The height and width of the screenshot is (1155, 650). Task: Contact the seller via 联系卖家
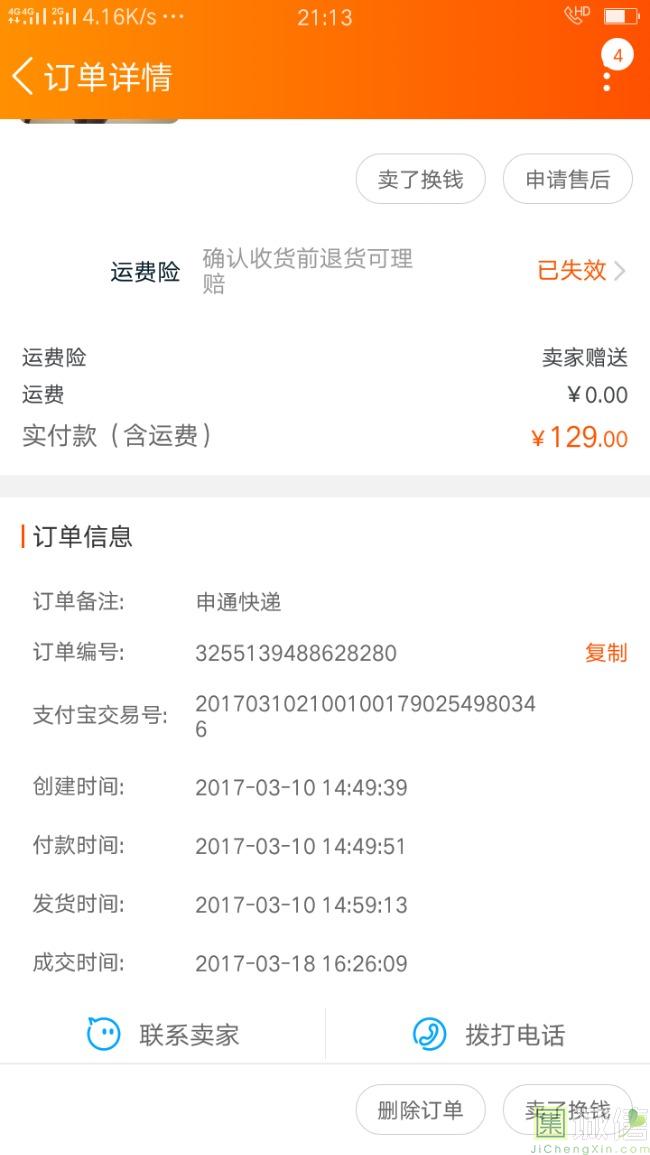click(163, 1034)
